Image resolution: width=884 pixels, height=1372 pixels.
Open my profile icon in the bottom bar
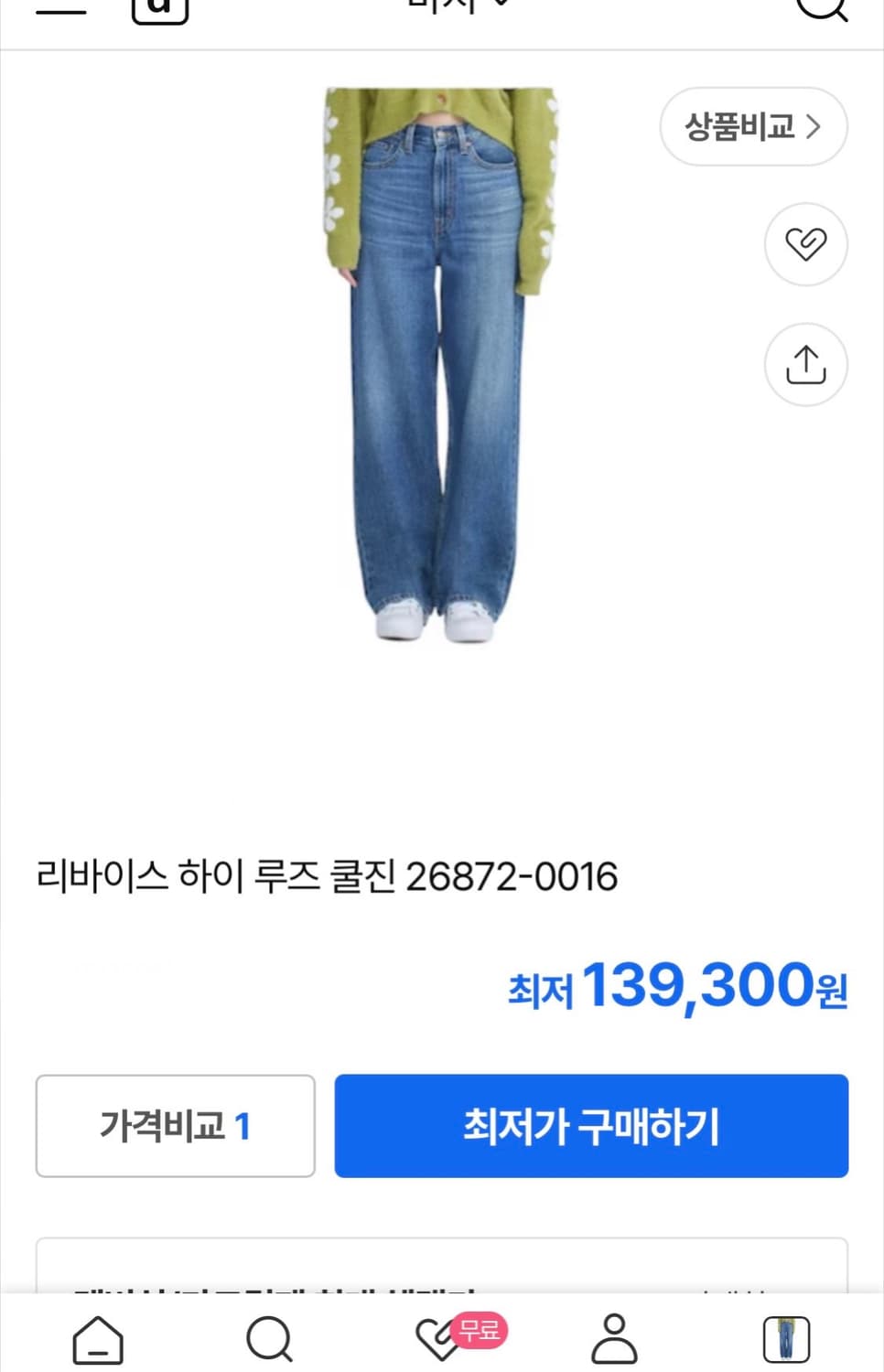615,1339
